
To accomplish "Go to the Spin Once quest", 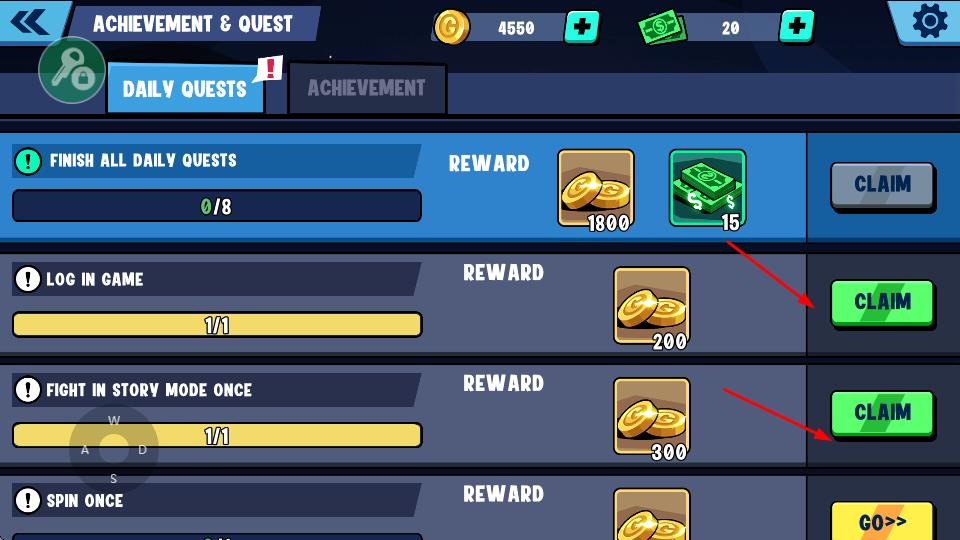I will click(882, 521).
